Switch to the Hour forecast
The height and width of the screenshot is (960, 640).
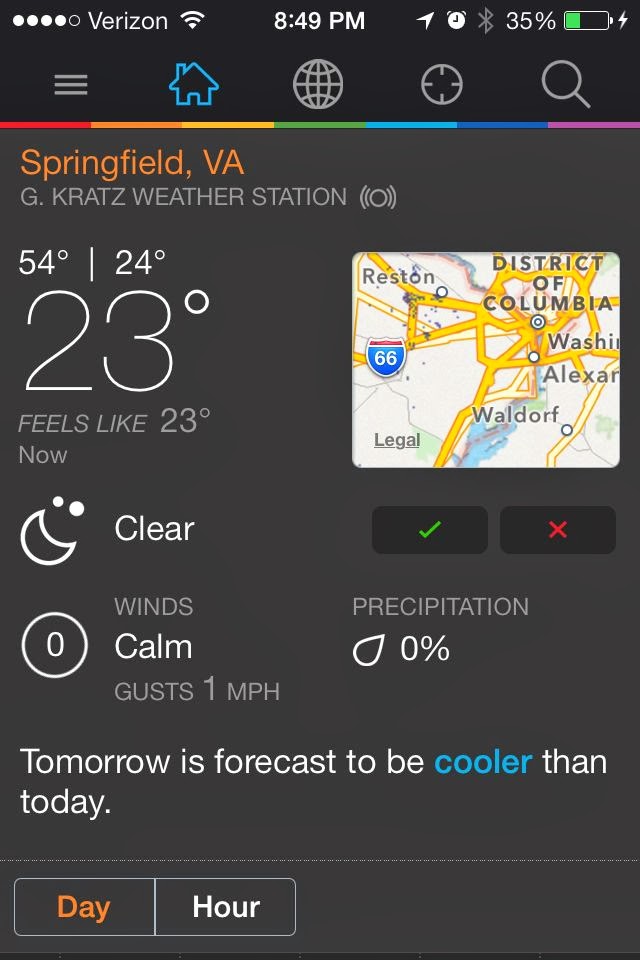point(226,907)
